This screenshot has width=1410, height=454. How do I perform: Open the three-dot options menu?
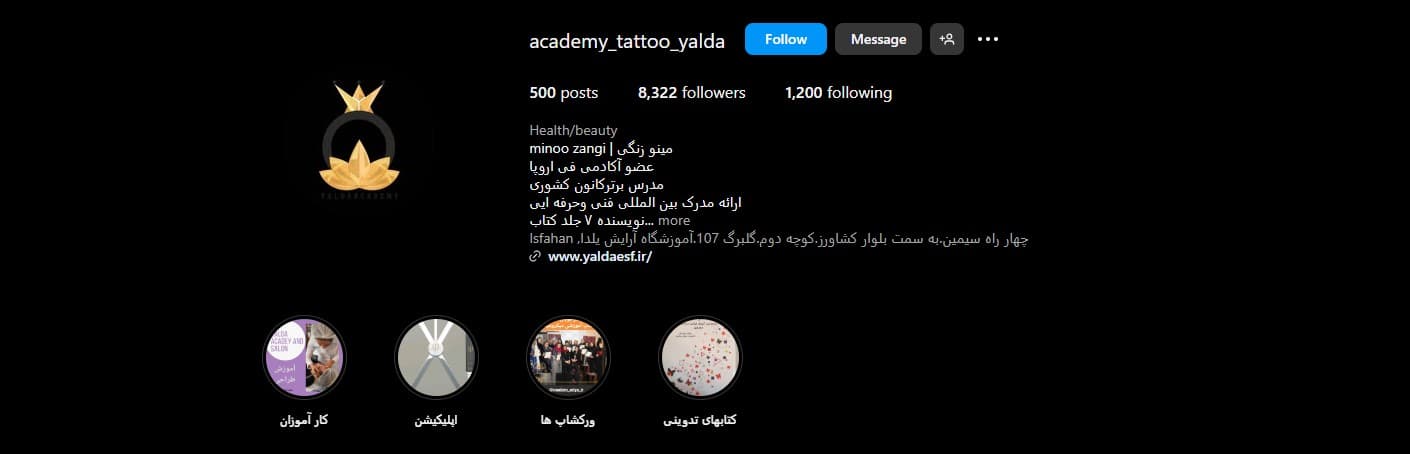click(988, 39)
